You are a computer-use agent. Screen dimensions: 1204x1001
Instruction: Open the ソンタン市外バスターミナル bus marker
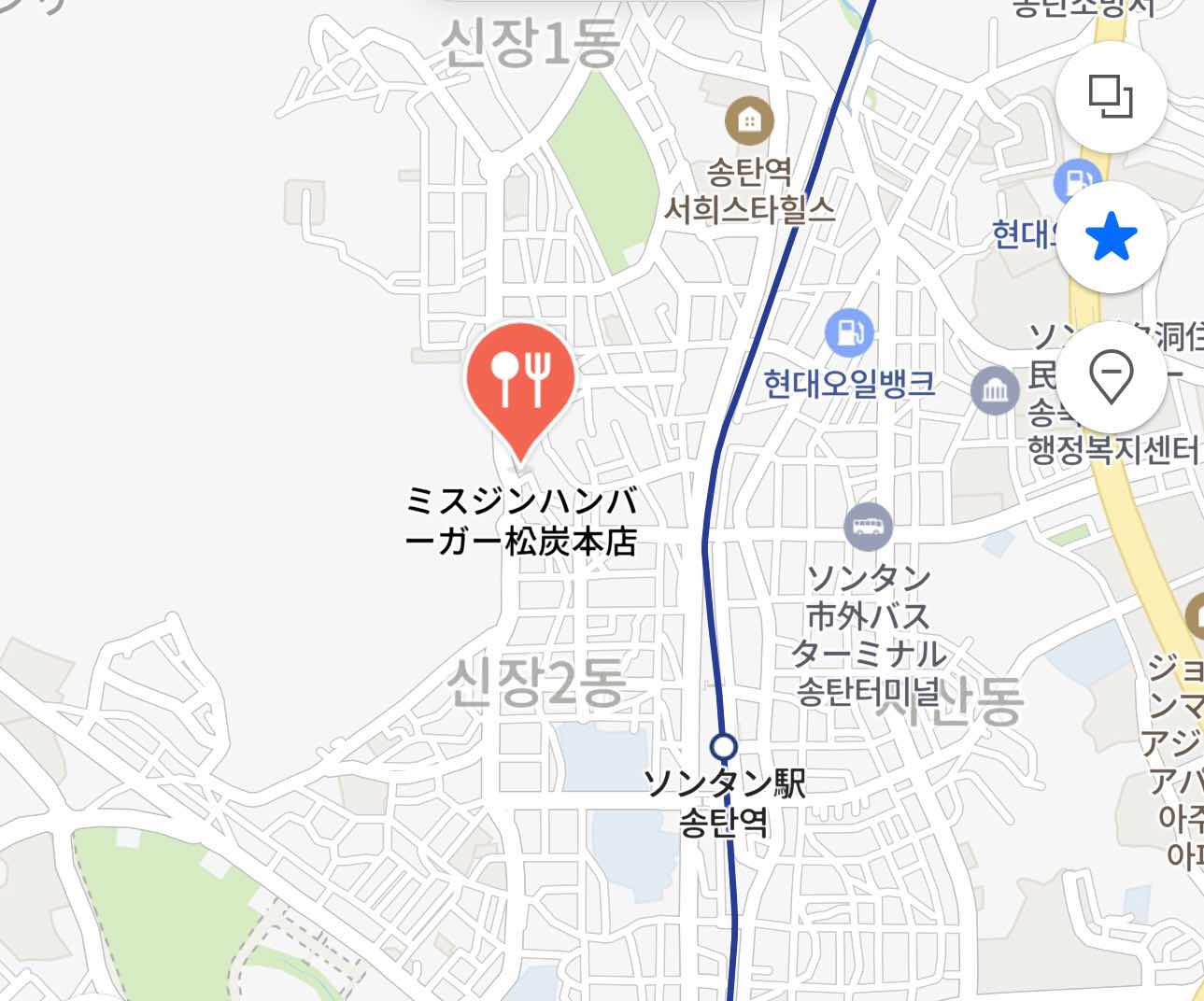tap(868, 526)
